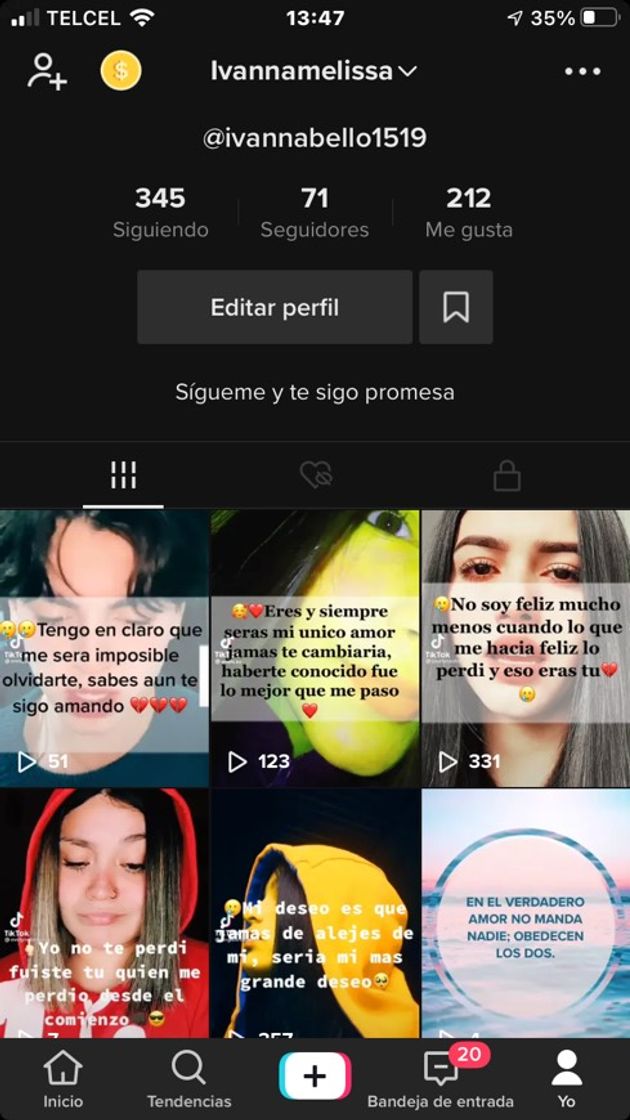The height and width of the screenshot is (1120, 630).
Task: Tap Editar perfil button
Action: (x=274, y=307)
